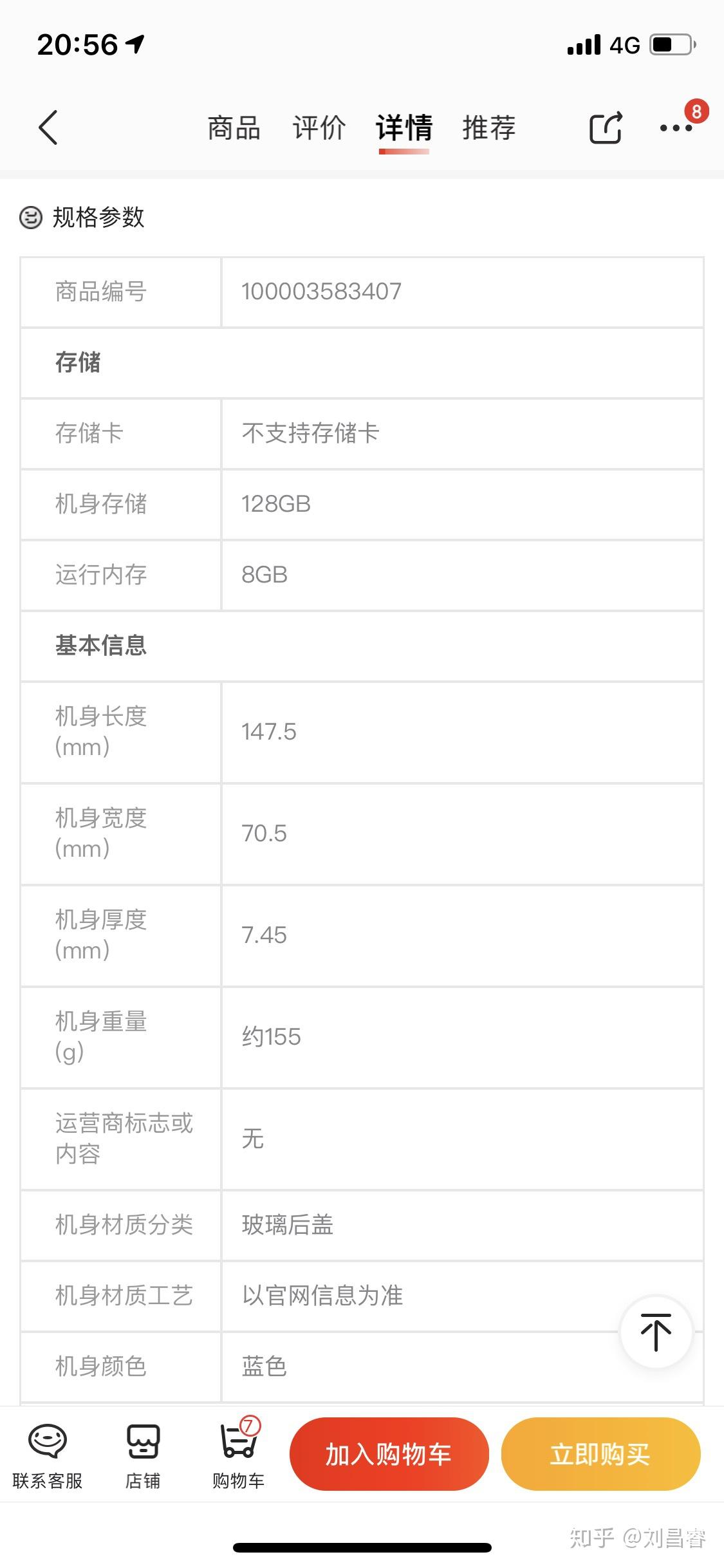Image resolution: width=724 pixels, height=1568 pixels.
Task: Share this product
Action: point(606,127)
